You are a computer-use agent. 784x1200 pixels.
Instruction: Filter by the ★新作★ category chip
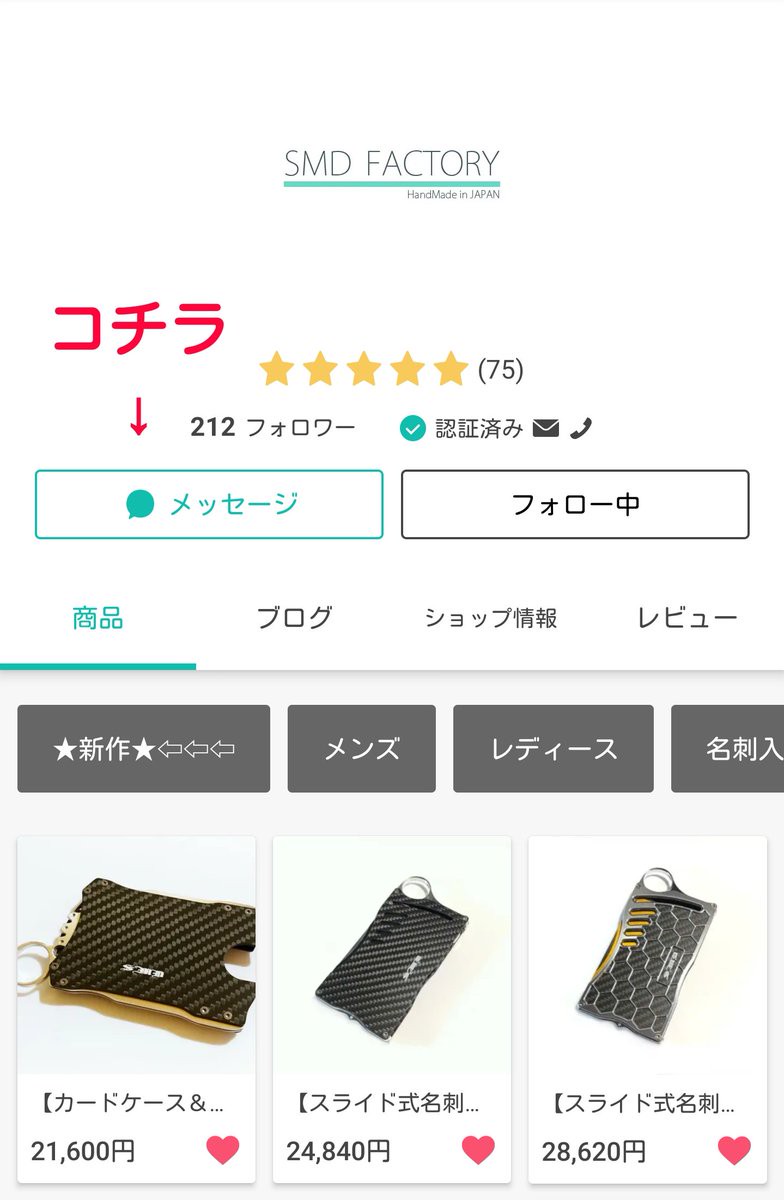(144, 749)
